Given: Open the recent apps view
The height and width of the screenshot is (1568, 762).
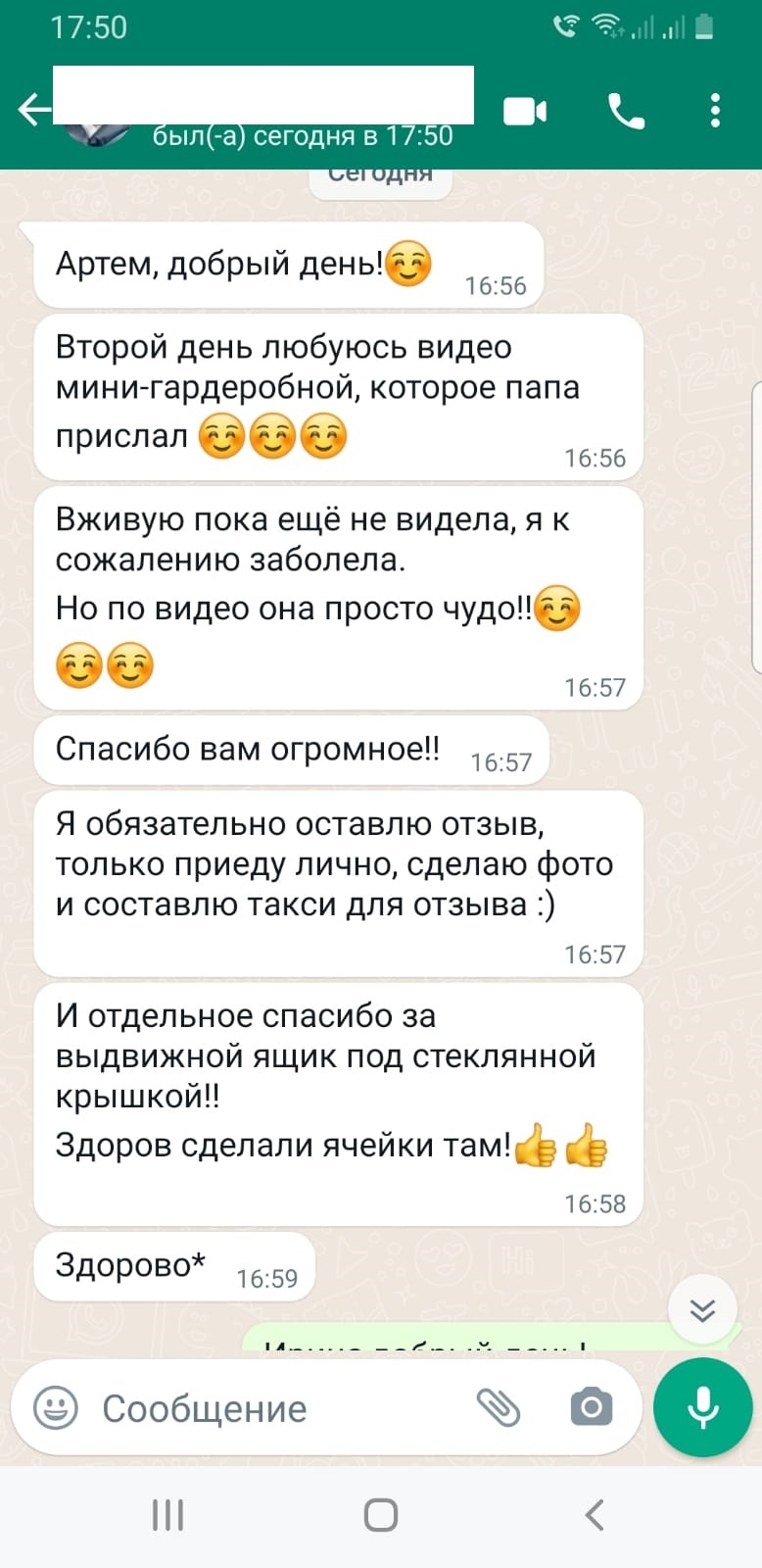Looking at the screenshot, I should click(167, 1515).
